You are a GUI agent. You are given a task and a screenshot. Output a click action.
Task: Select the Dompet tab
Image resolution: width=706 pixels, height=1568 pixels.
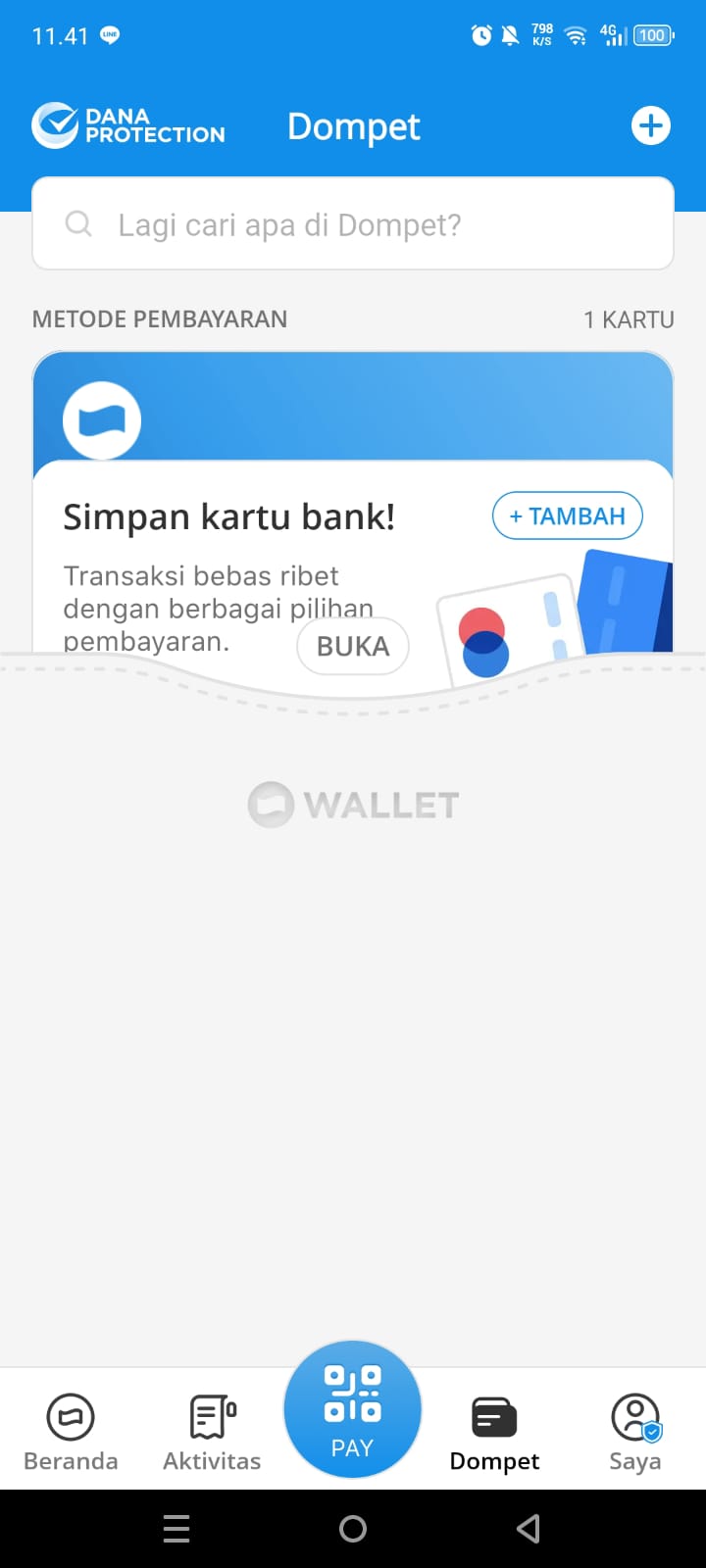click(x=494, y=1432)
